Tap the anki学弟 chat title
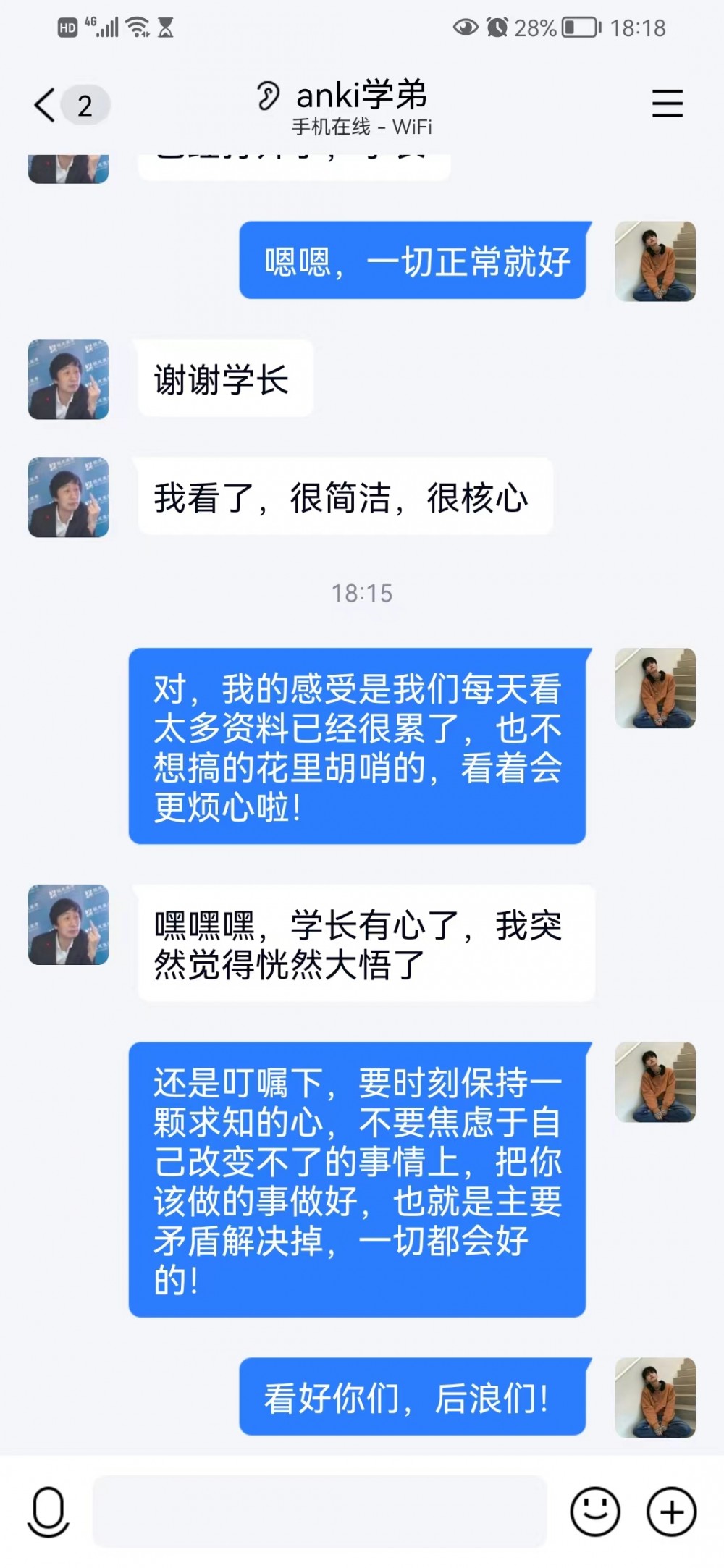Screen dimensions: 724x1568 [x=361, y=96]
